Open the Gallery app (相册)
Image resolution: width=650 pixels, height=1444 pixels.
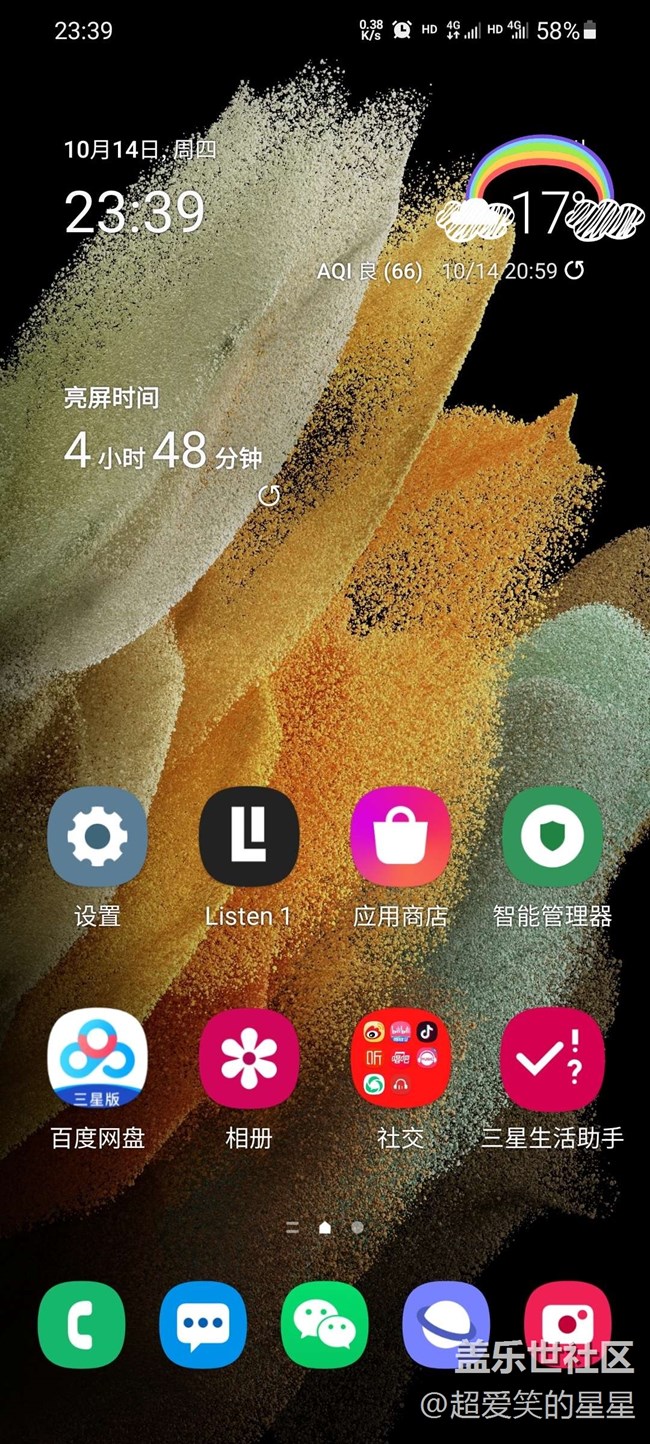tap(249, 1059)
